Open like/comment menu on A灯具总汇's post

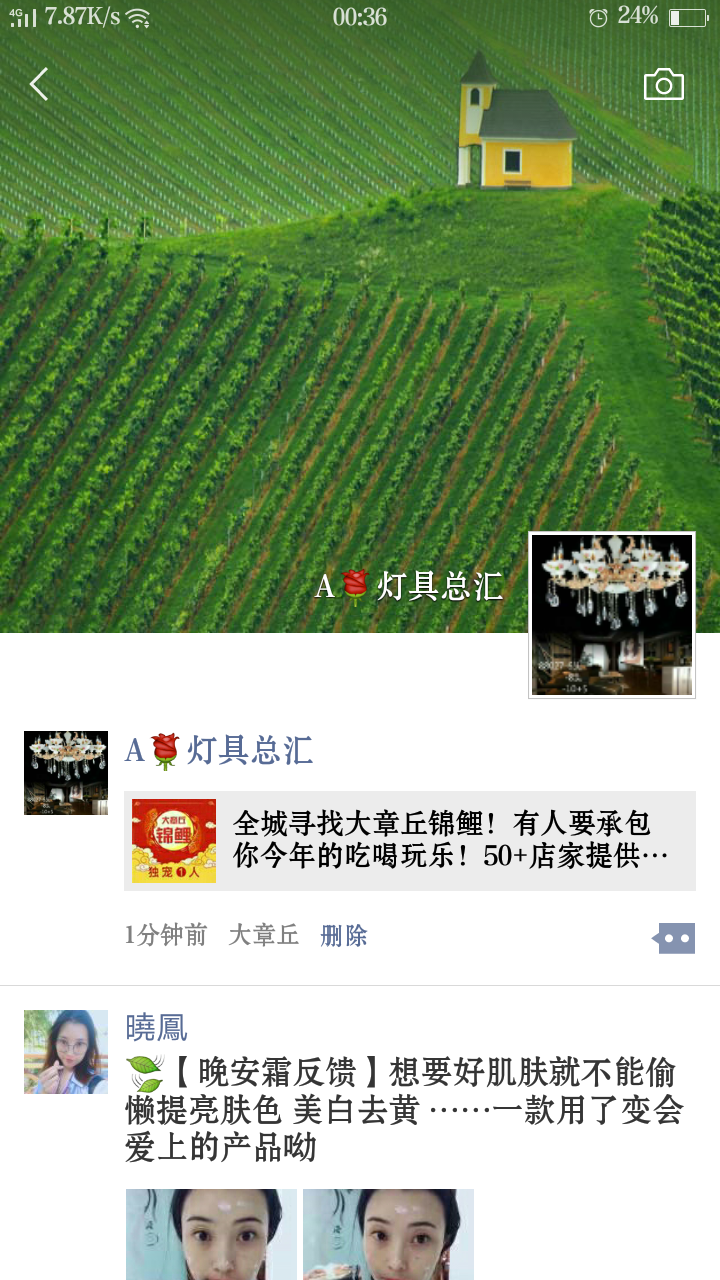tap(675, 938)
